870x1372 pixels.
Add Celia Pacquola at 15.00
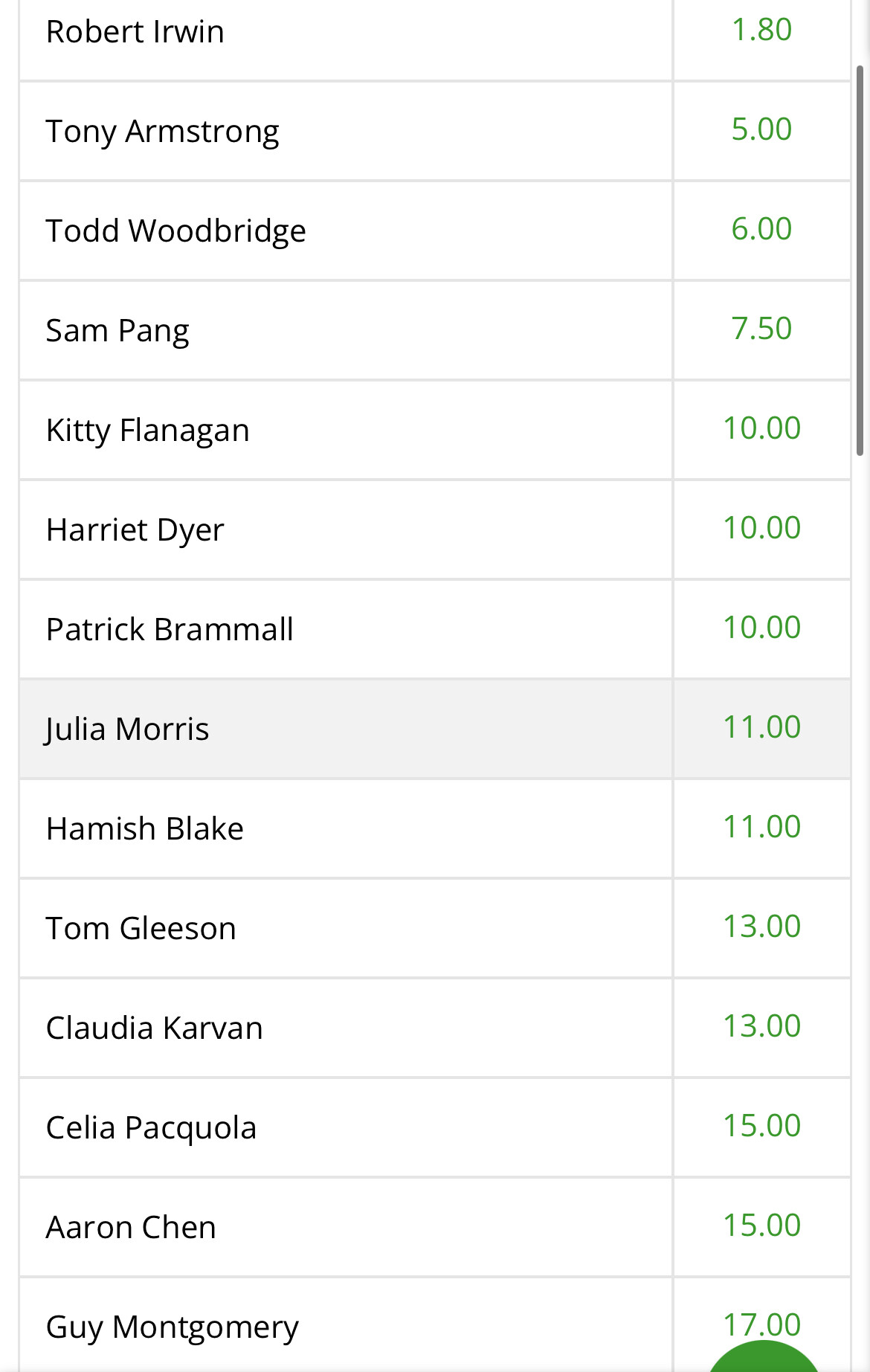point(761,1127)
